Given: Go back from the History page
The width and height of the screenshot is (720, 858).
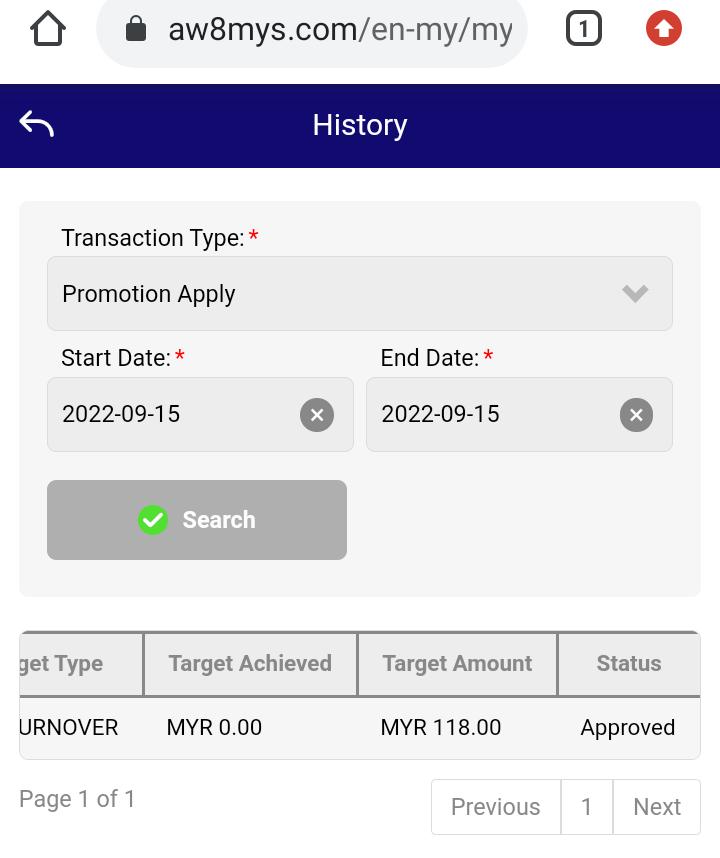Looking at the screenshot, I should pos(37,124).
